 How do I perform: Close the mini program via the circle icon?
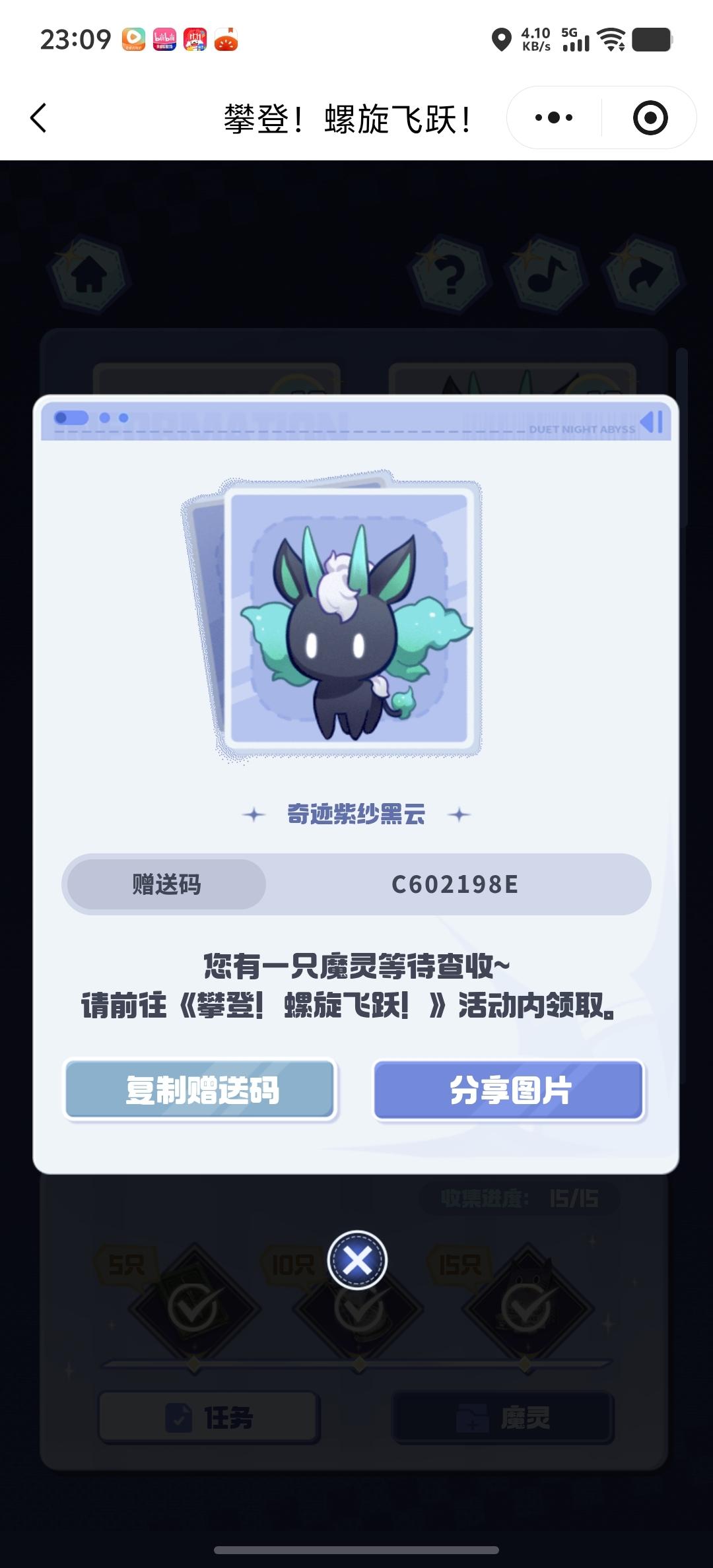tap(650, 118)
